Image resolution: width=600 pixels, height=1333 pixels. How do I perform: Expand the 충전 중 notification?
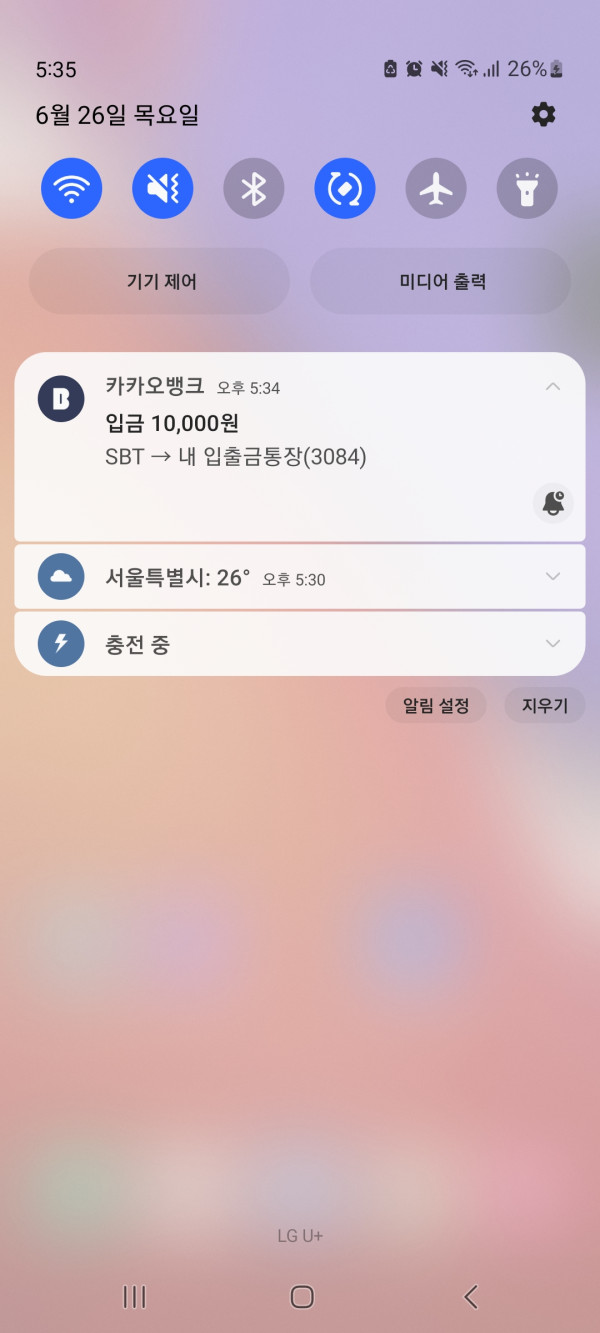coord(553,643)
